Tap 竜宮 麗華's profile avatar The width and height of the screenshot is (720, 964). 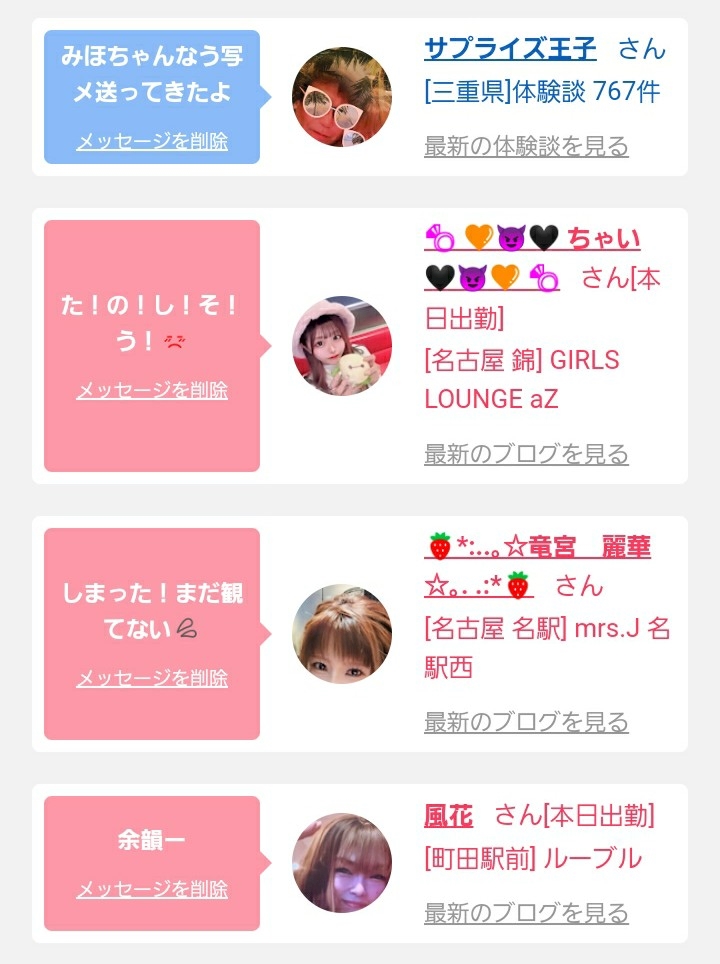(x=341, y=633)
